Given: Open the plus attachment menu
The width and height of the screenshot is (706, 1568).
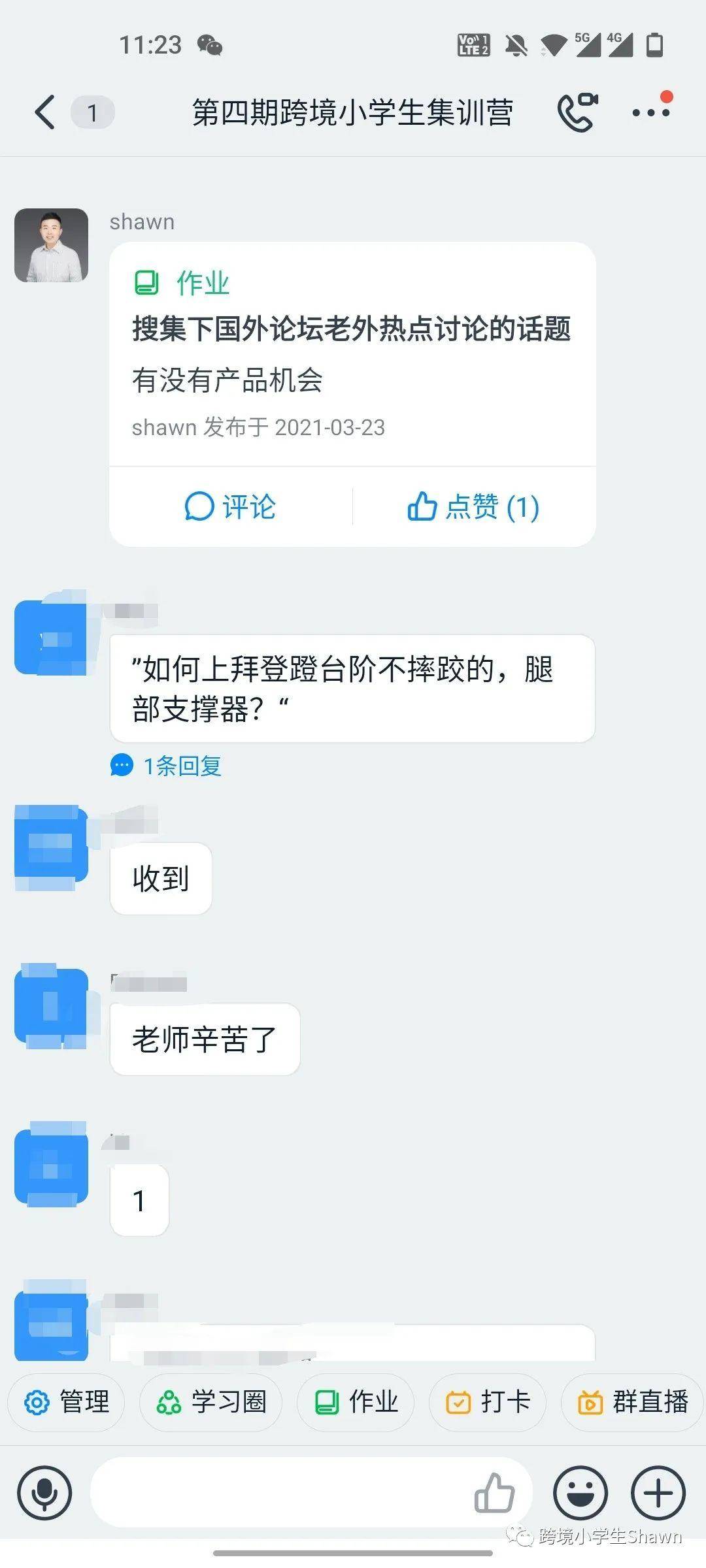Looking at the screenshot, I should coord(658,1492).
